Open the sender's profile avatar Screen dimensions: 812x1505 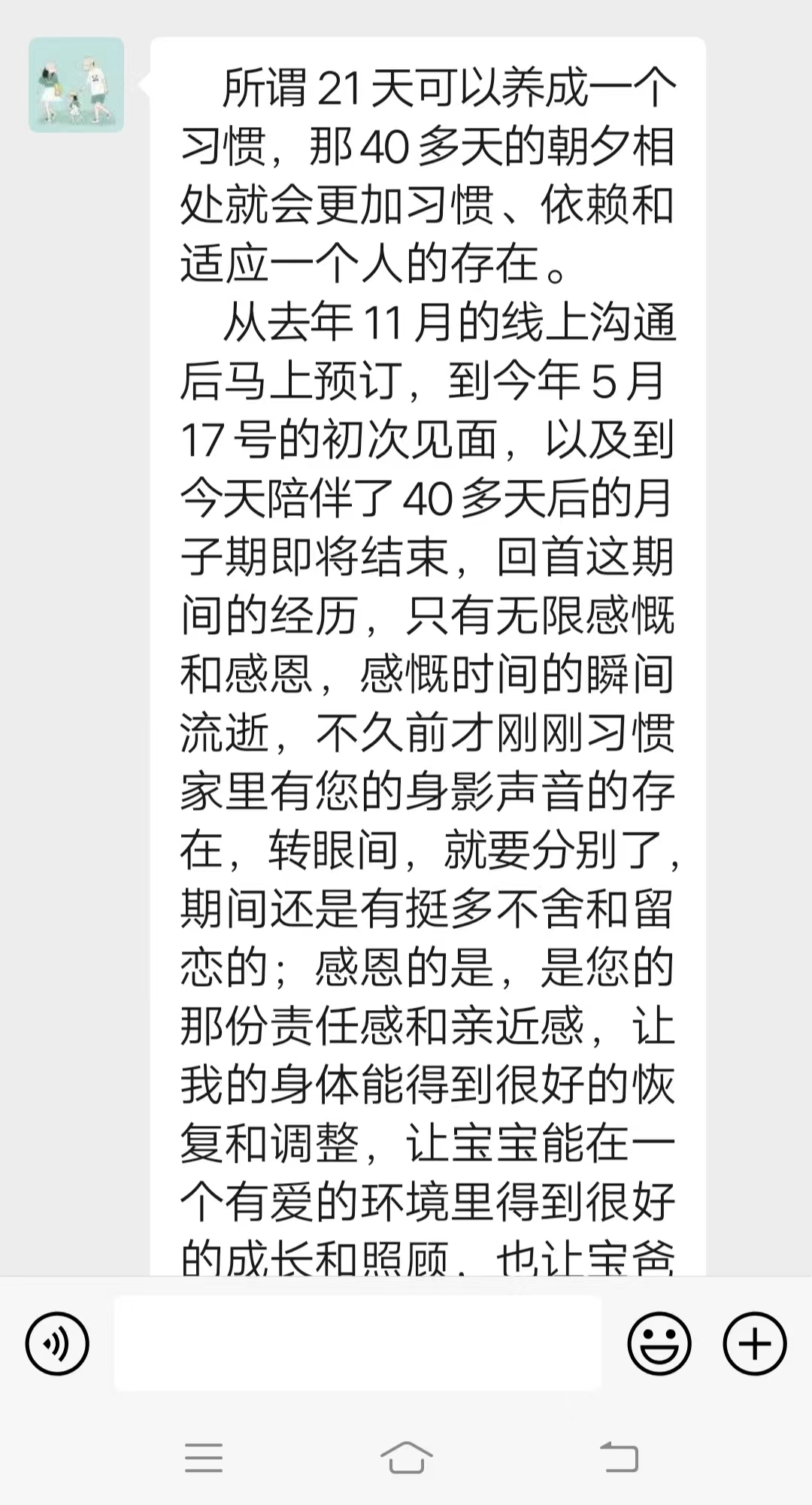pos(76,85)
